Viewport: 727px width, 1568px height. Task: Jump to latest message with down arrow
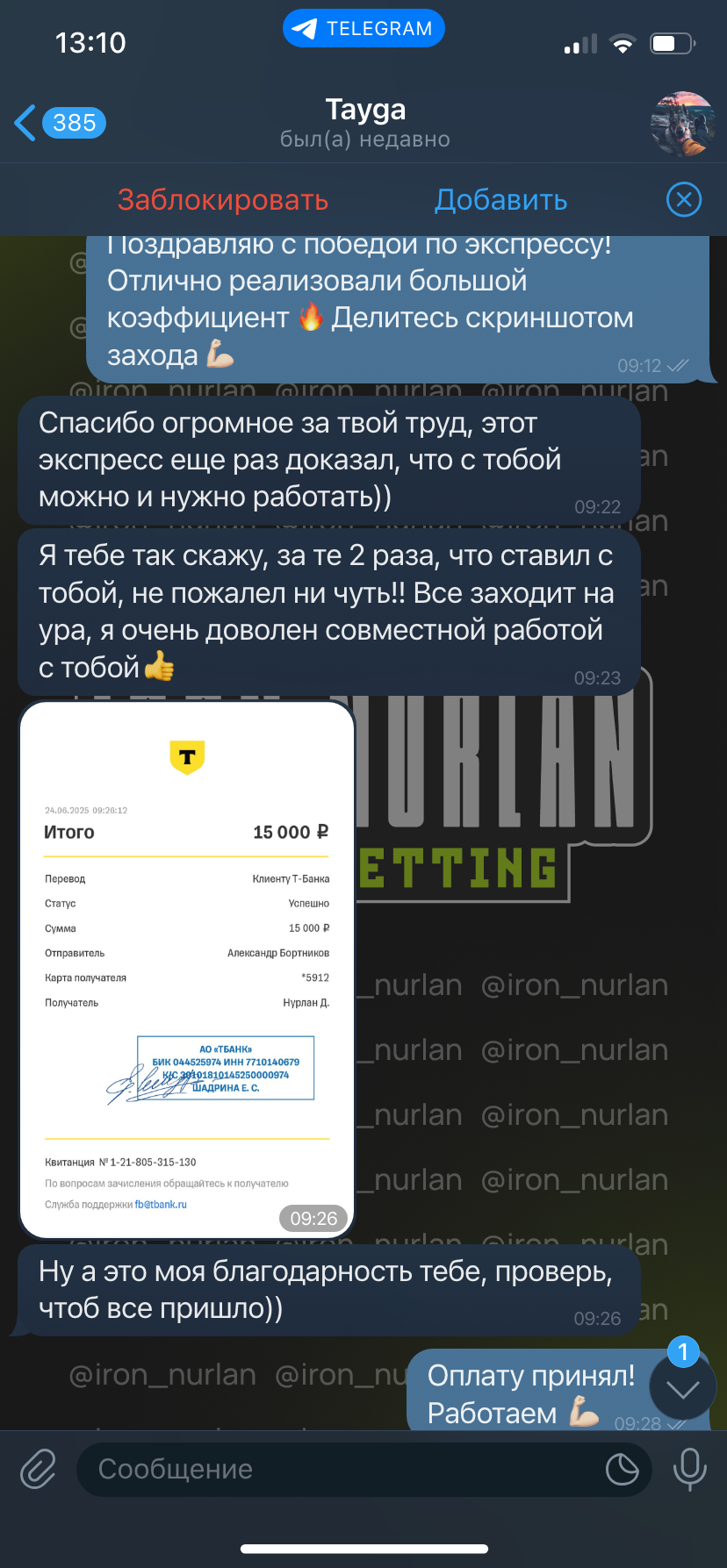click(682, 1389)
